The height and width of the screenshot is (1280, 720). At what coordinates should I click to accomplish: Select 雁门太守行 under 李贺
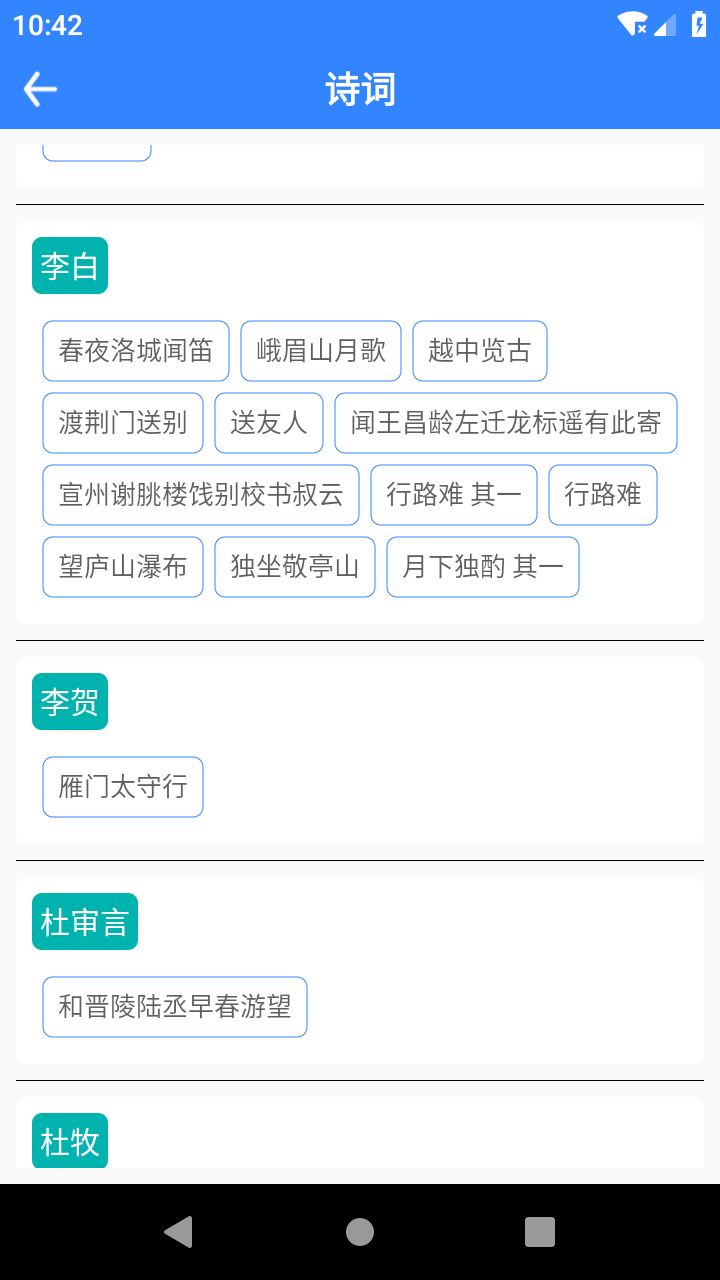(x=122, y=787)
